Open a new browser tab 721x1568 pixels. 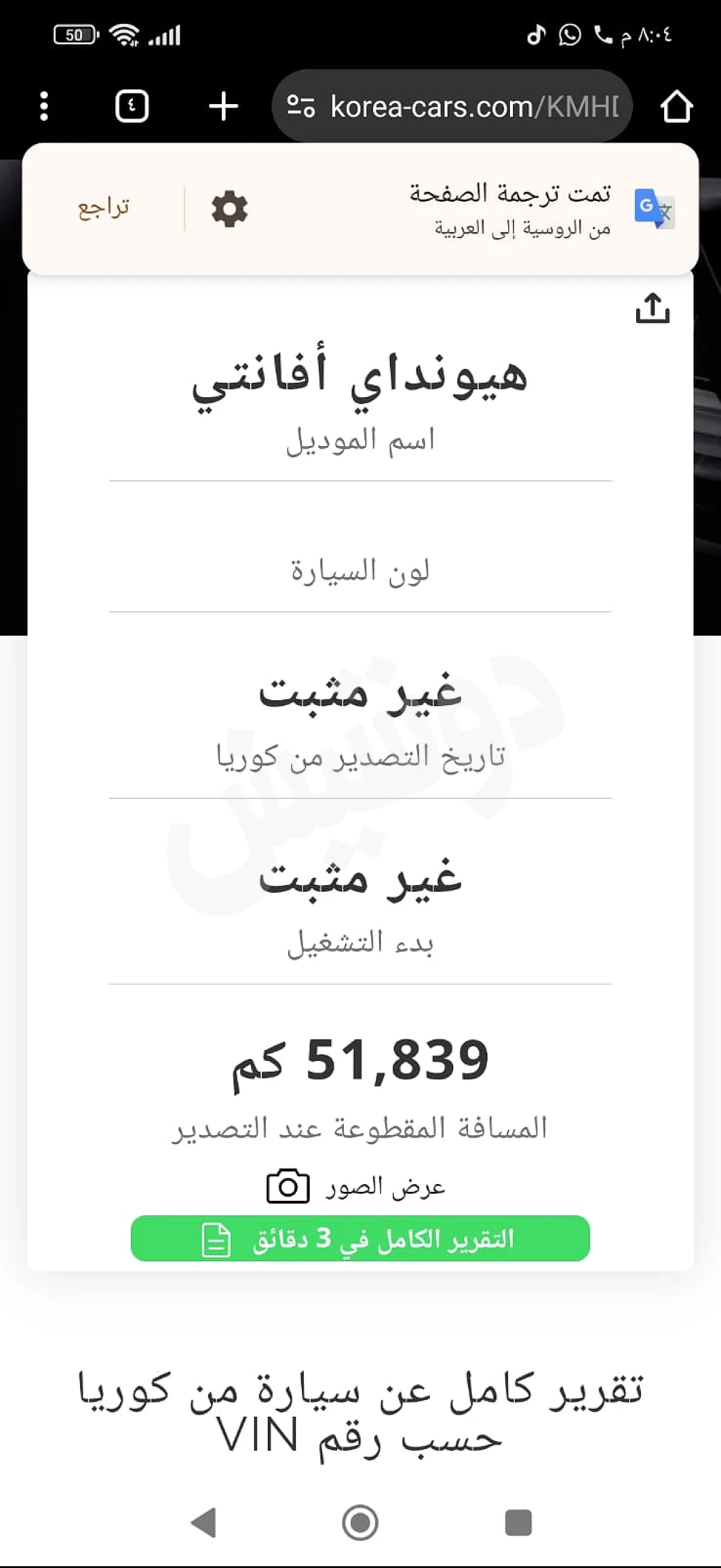click(x=224, y=106)
